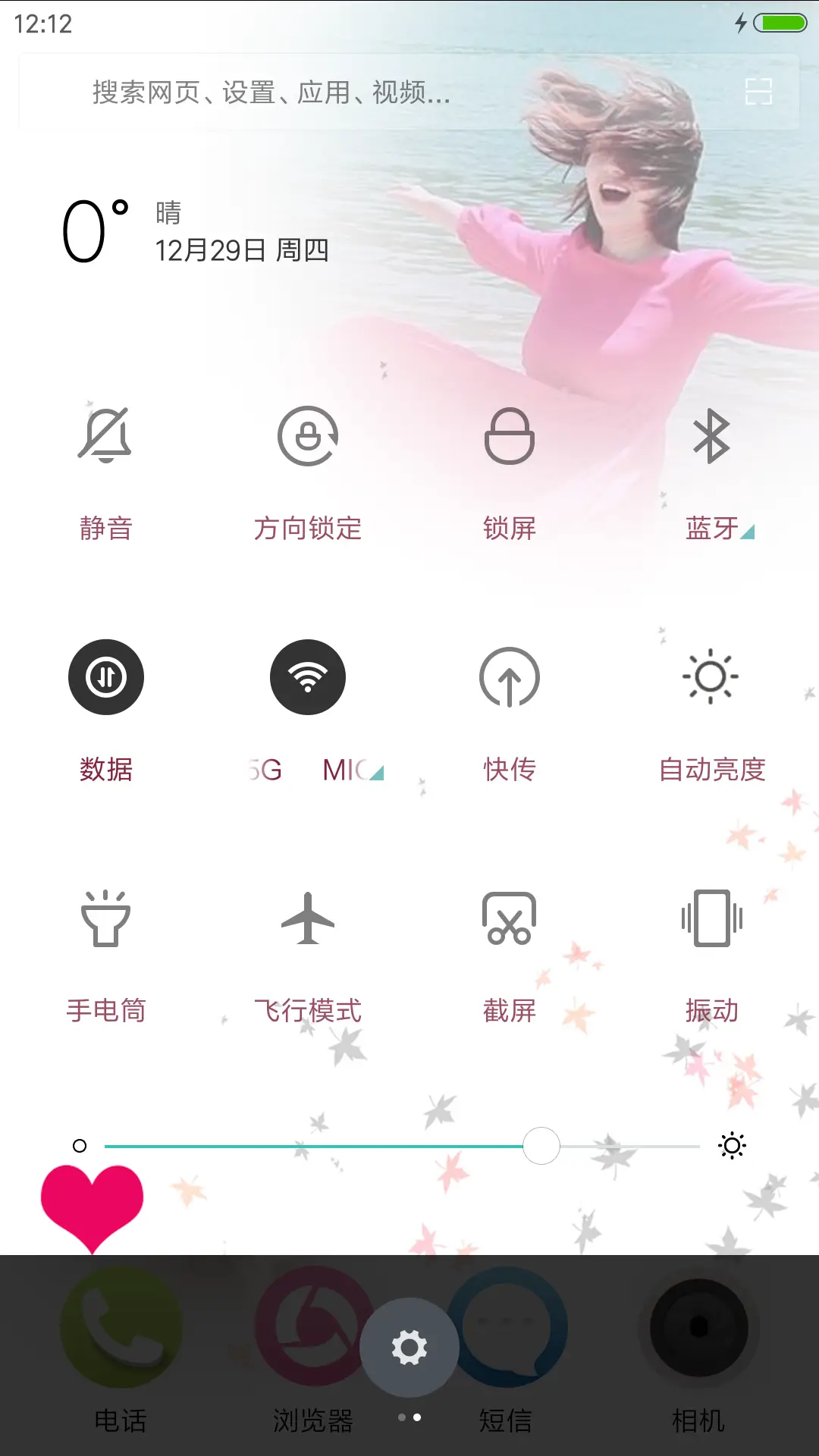
Task: Take a screenshot using 截屏
Action: click(510, 919)
